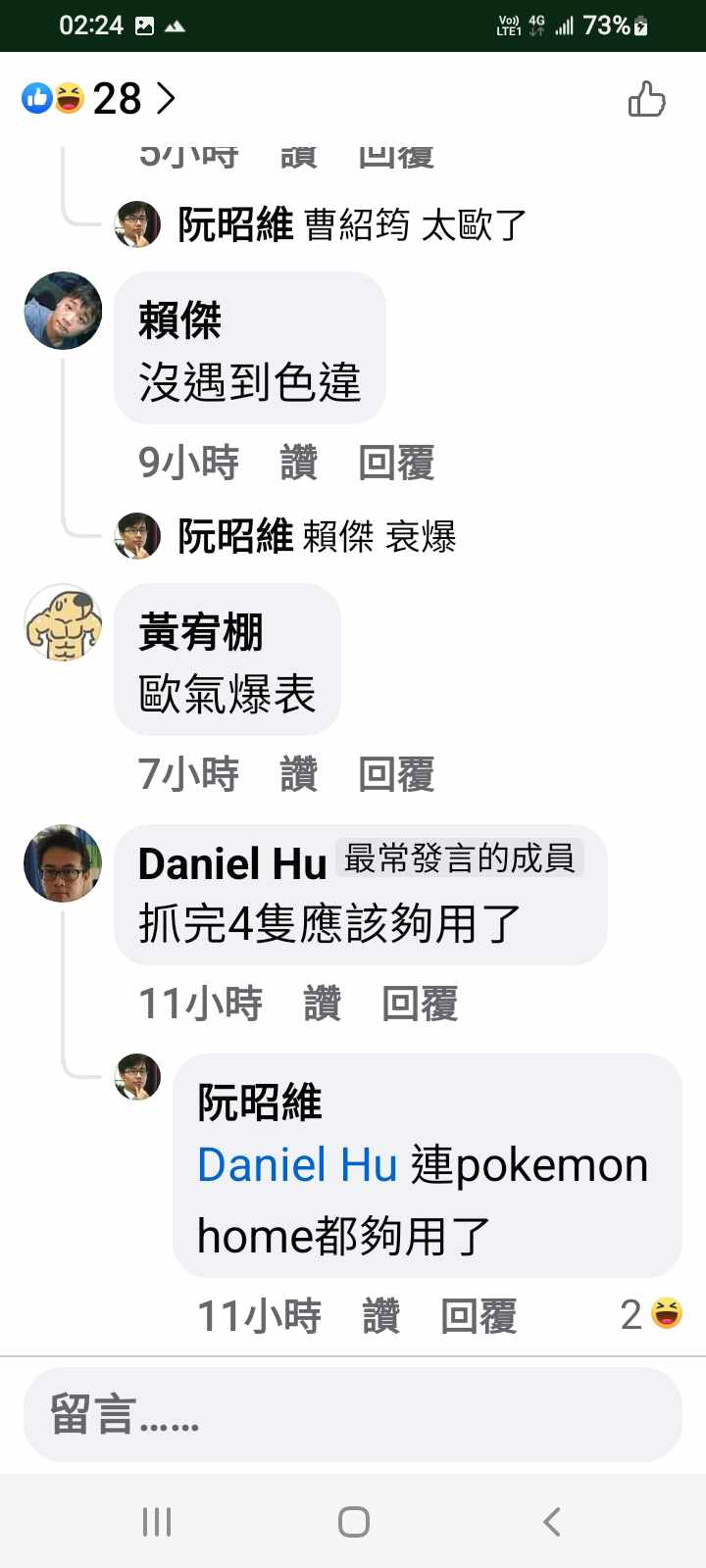Reply to 黃宥棚's comment
Image resolution: width=706 pixels, height=1568 pixels.
pos(396,774)
